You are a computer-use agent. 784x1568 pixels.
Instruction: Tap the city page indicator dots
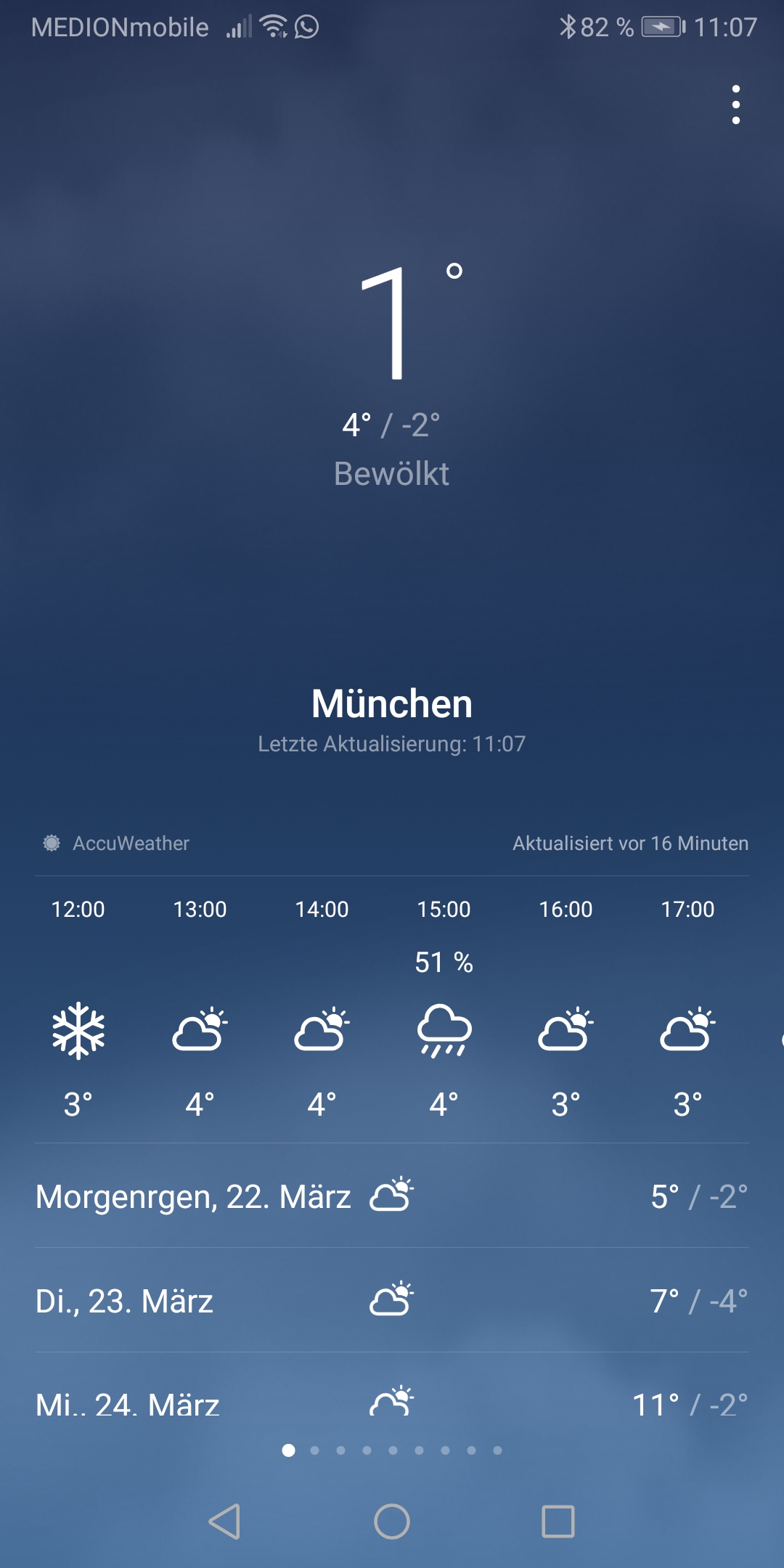pyautogui.click(x=392, y=1450)
